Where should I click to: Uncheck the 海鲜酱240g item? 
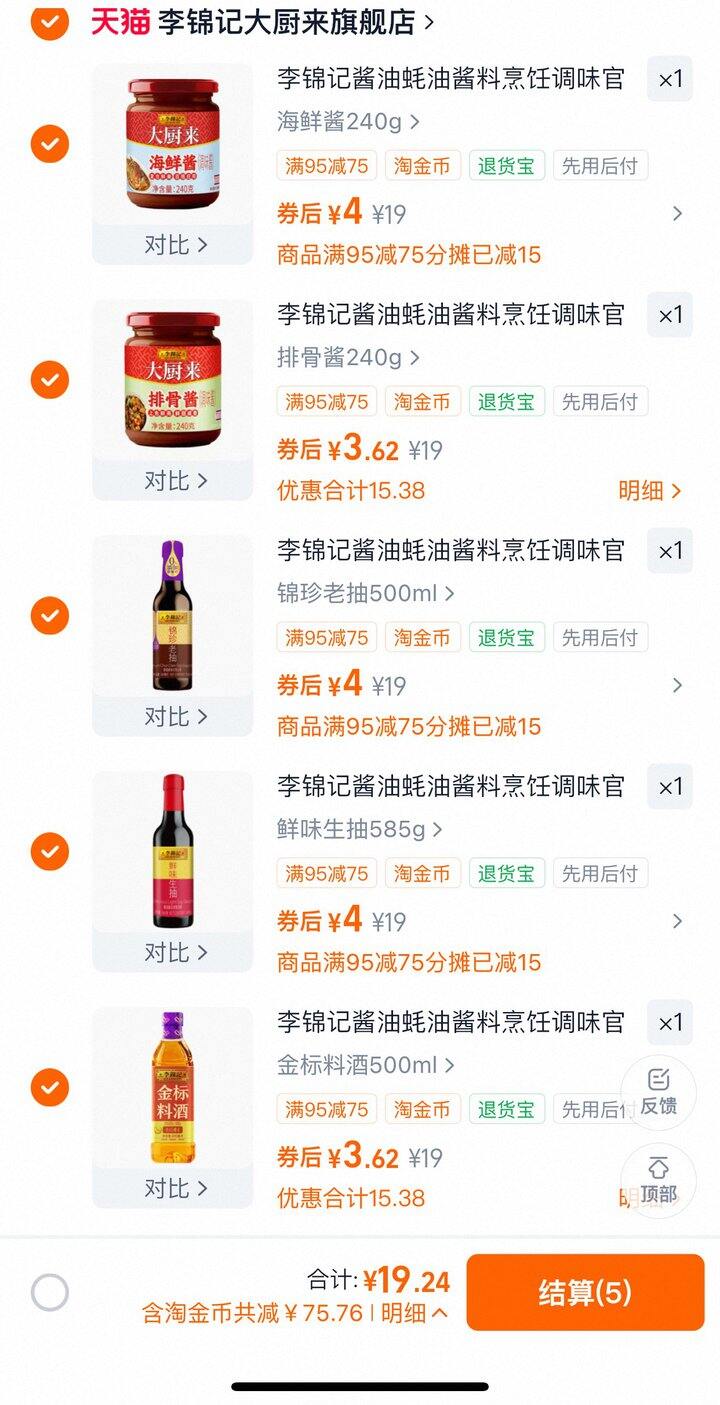(49, 144)
